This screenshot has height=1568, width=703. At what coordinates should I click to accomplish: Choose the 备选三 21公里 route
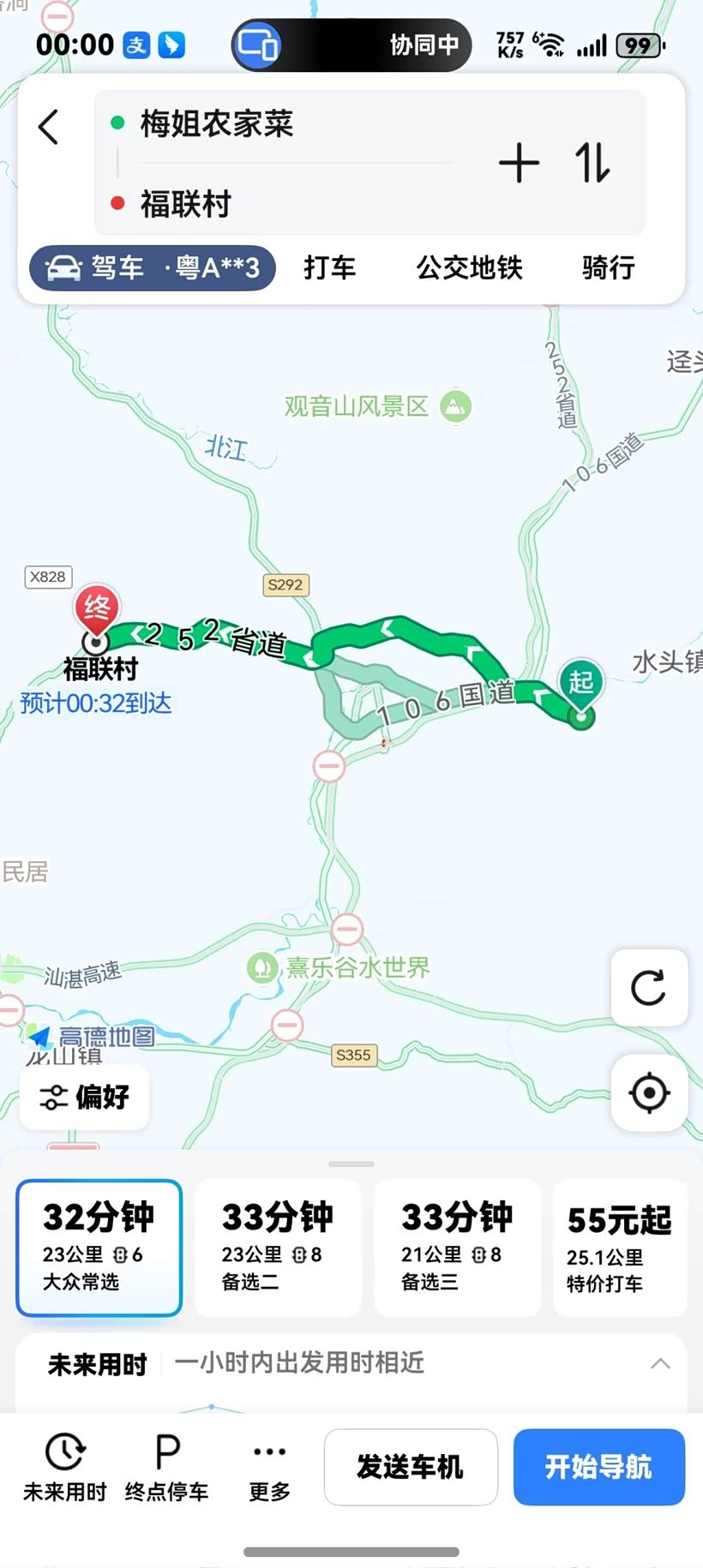pyautogui.click(x=457, y=1247)
